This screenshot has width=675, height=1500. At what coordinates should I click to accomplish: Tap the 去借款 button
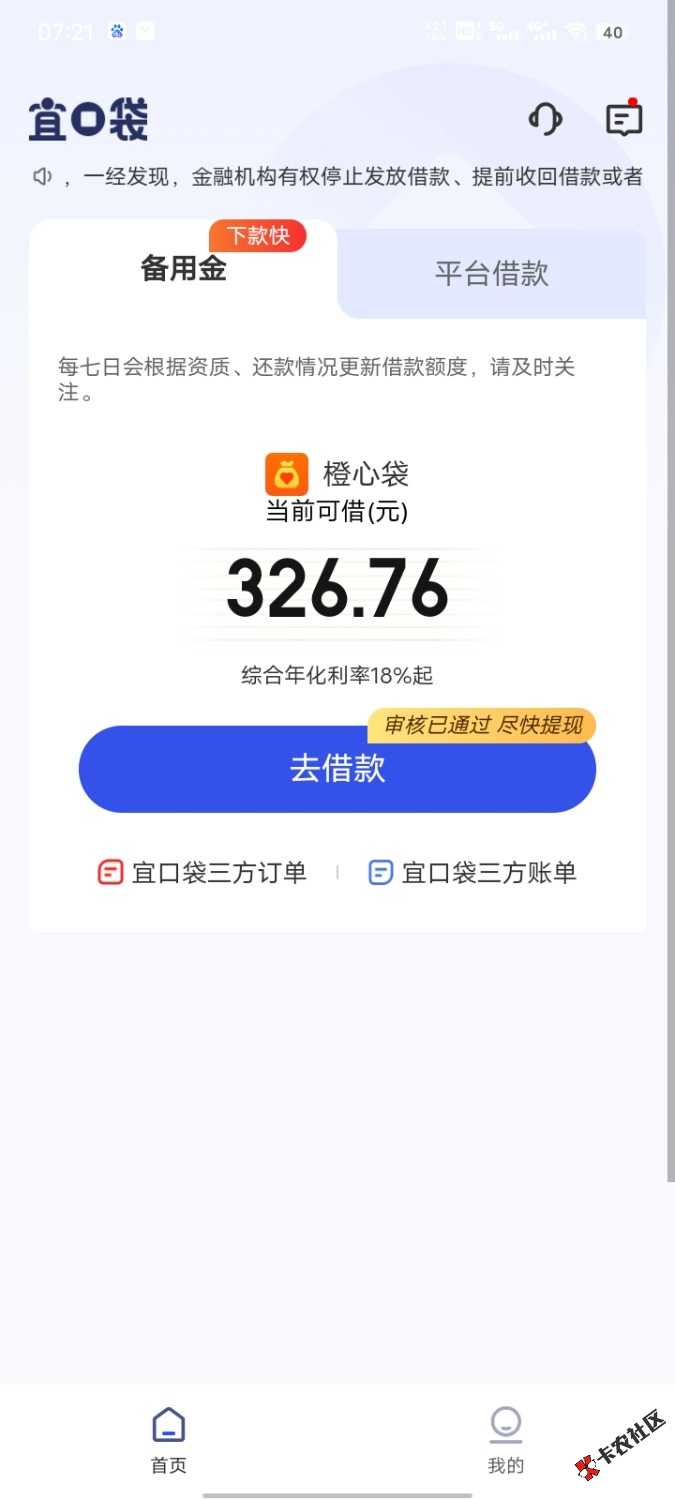(337, 769)
